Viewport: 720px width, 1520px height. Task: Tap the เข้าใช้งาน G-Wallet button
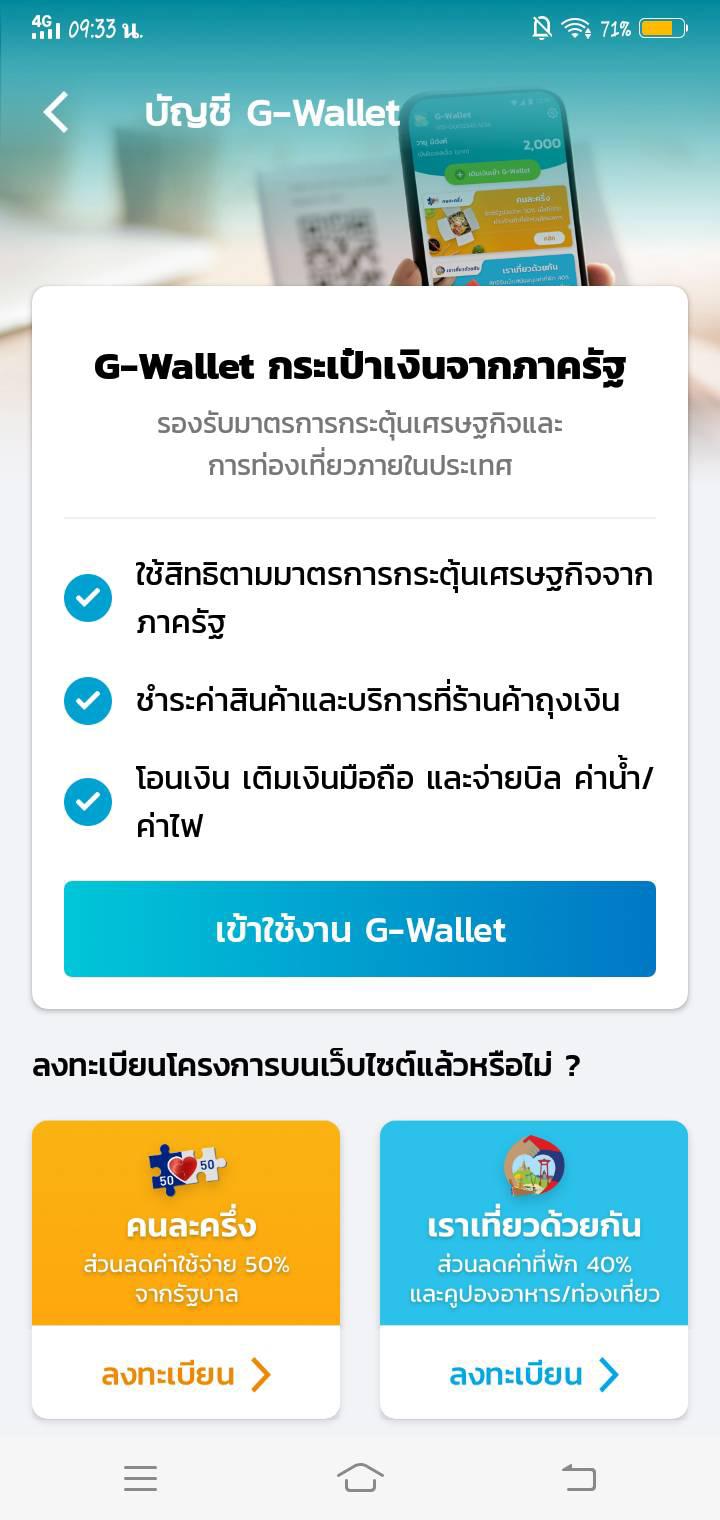360,929
